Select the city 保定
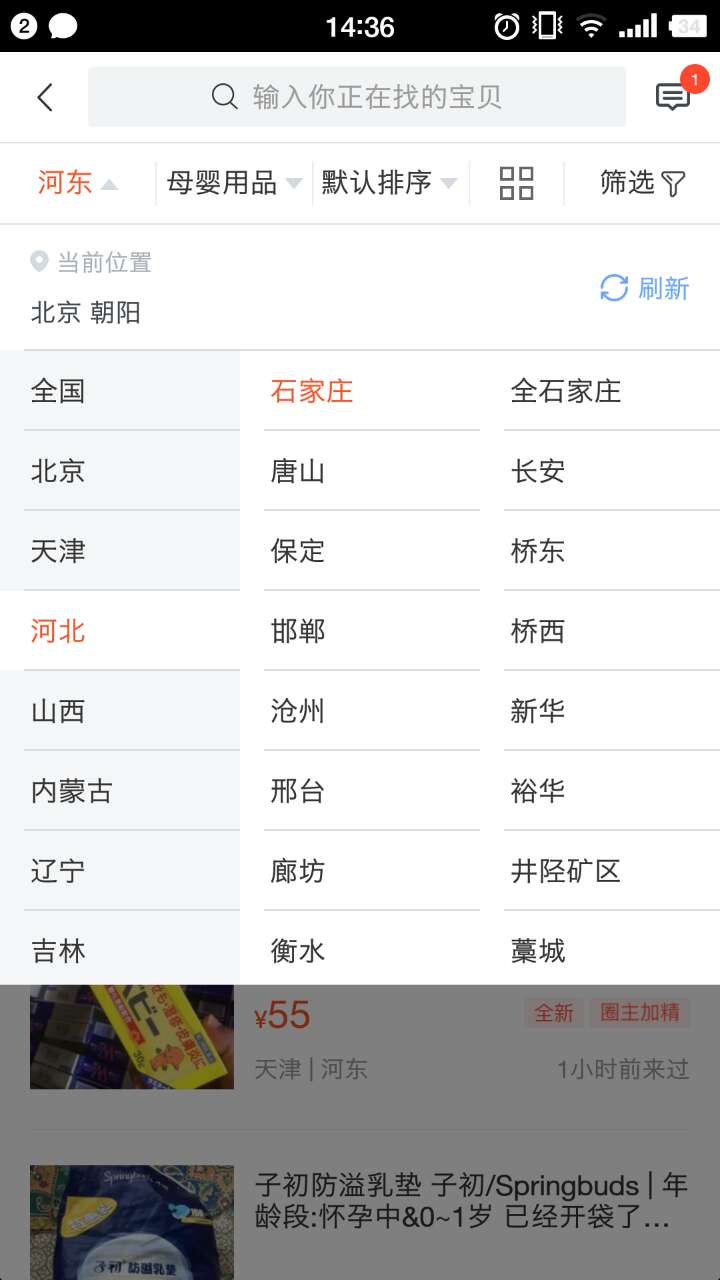Image resolution: width=720 pixels, height=1280 pixels. (298, 551)
